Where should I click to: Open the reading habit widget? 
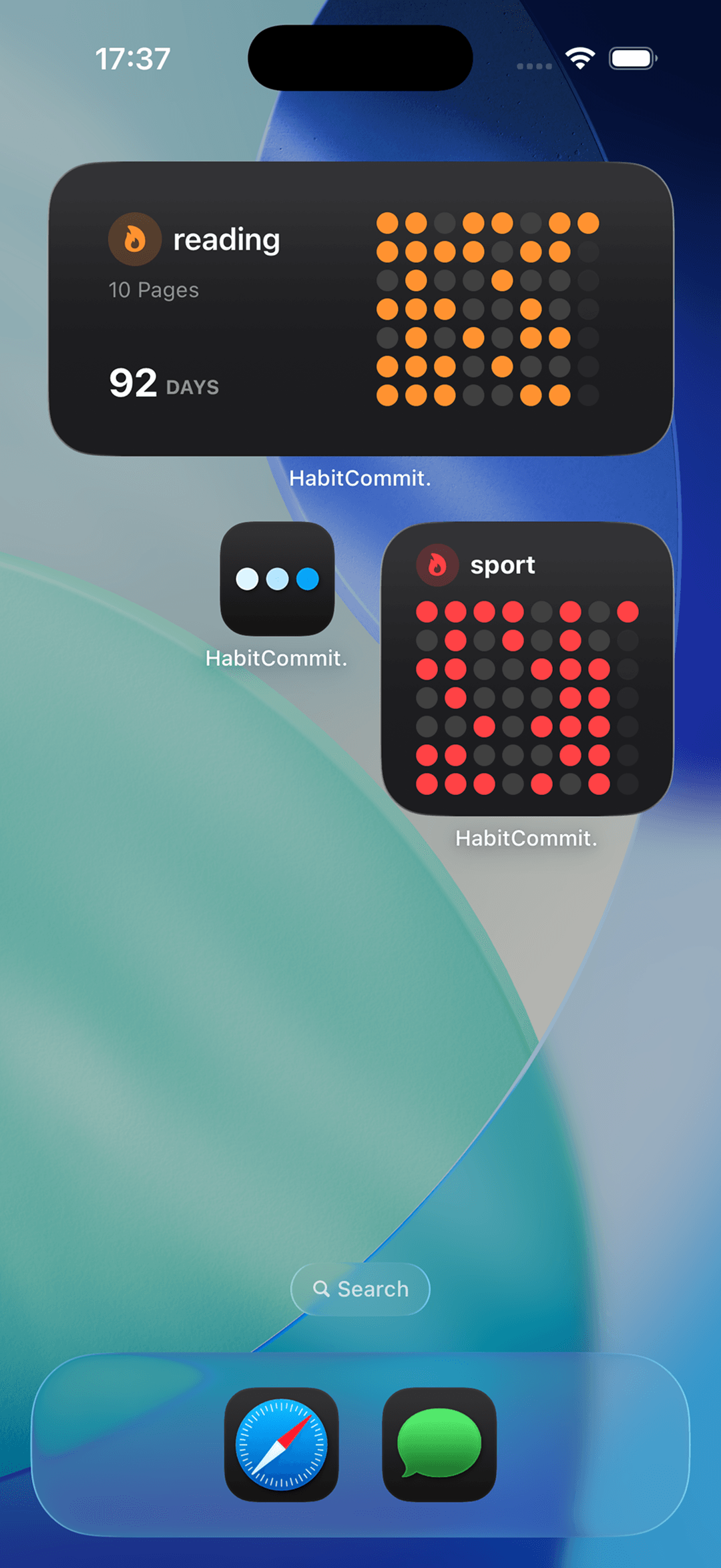[360, 308]
